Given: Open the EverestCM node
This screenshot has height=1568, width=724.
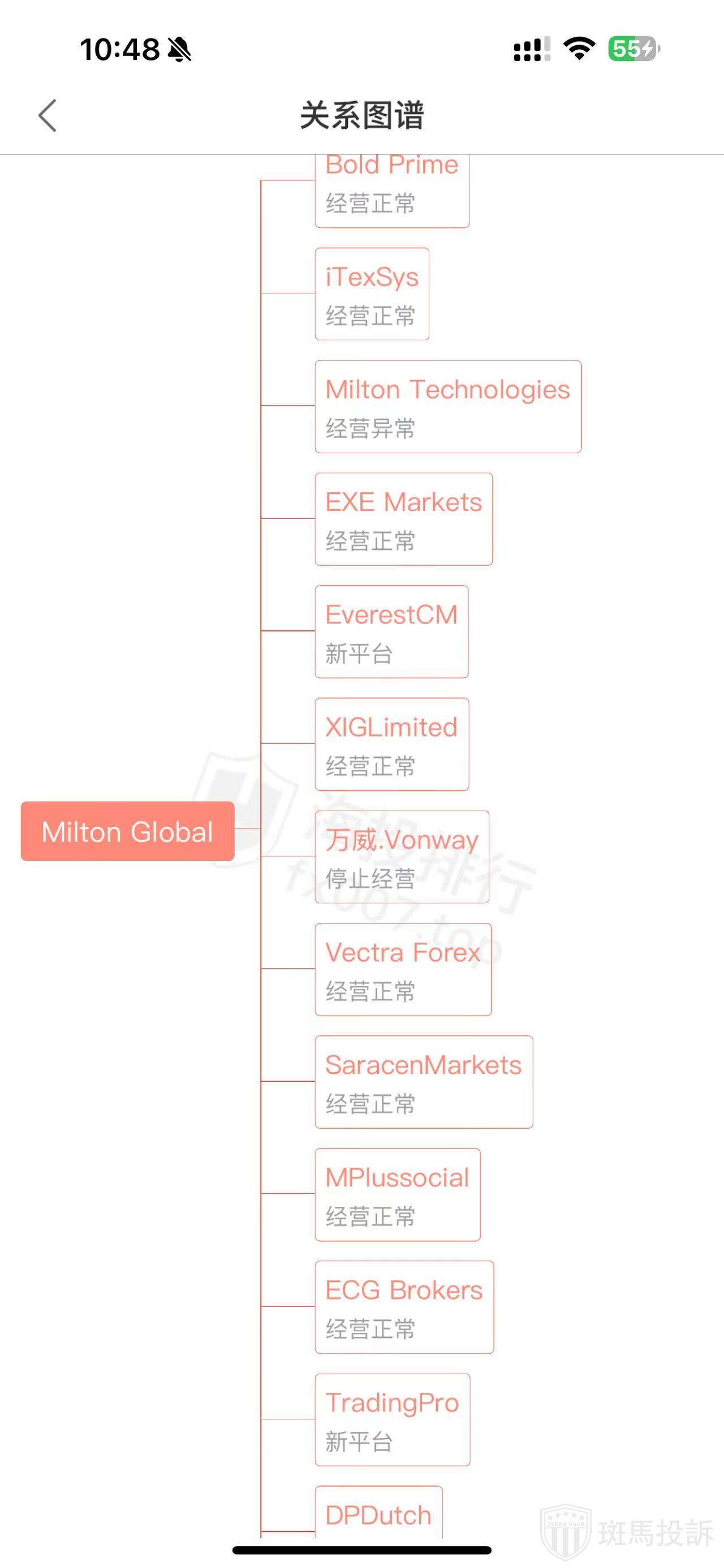Looking at the screenshot, I should pyautogui.click(x=391, y=632).
